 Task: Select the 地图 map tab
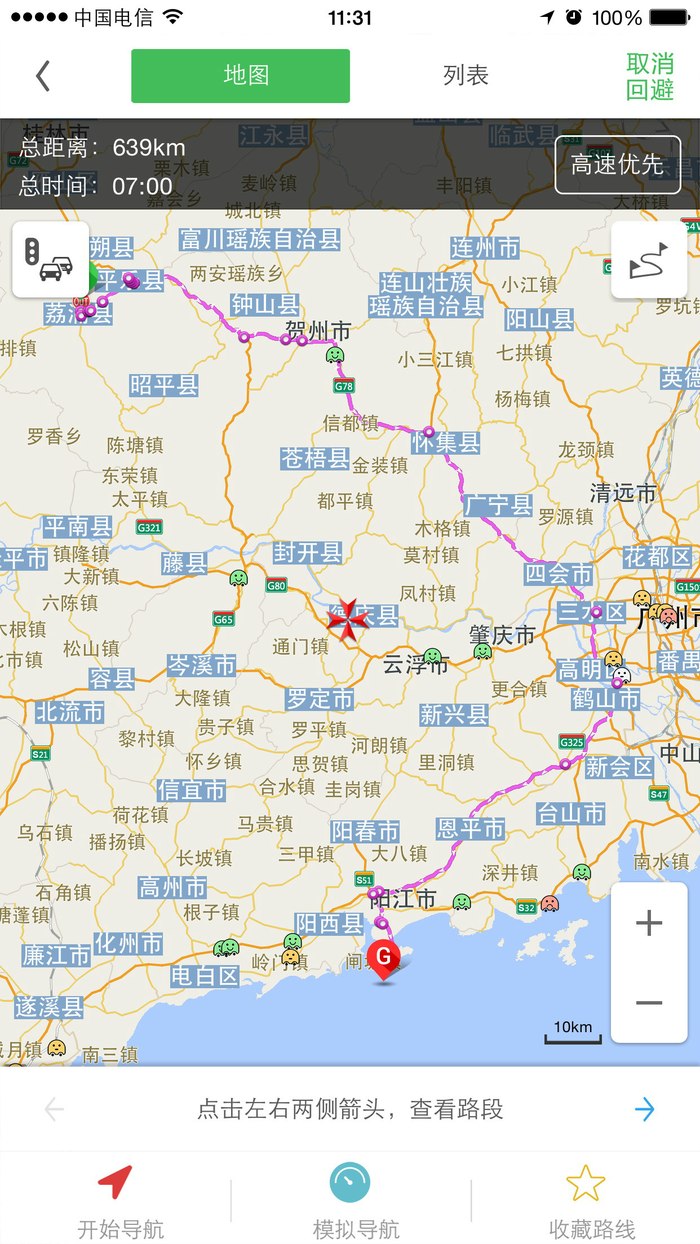pyautogui.click(x=240, y=76)
